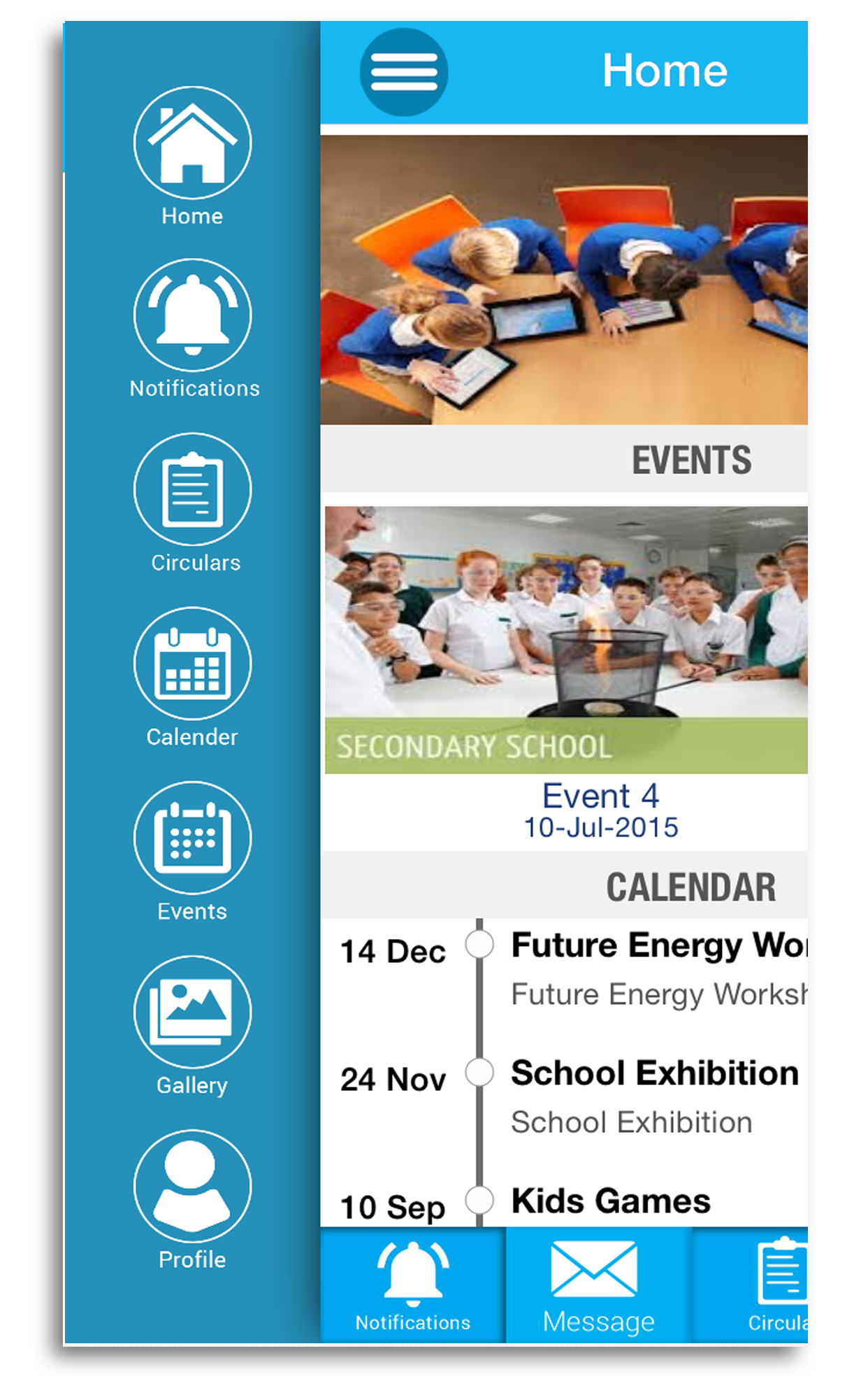The width and height of the screenshot is (868, 1388).
Task: Open the students banner image
Action: click(563, 280)
